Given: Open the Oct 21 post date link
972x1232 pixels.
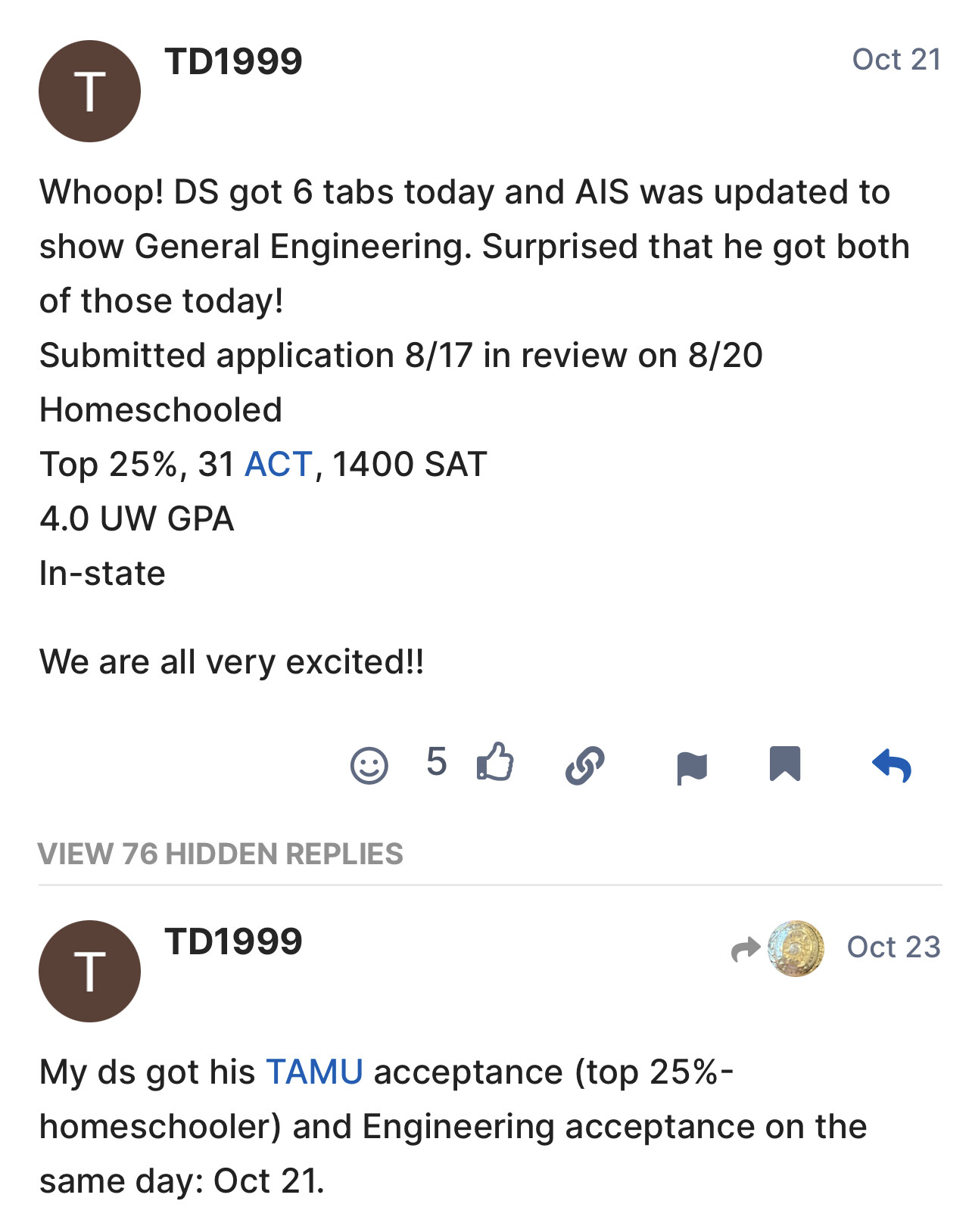Looking at the screenshot, I should point(896,60).
